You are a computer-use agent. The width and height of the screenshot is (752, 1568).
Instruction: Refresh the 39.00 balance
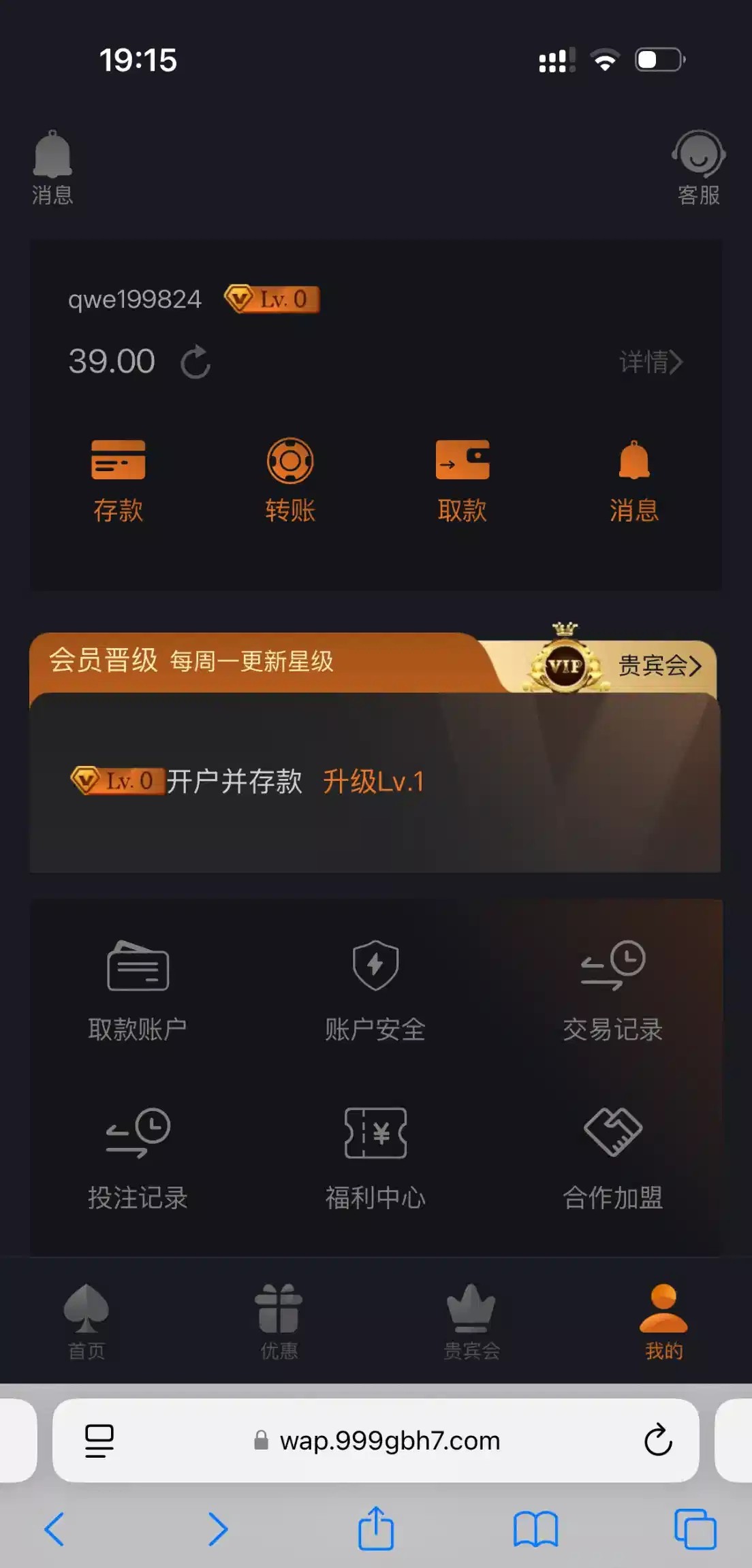pyautogui.click(x=195, y=362)
